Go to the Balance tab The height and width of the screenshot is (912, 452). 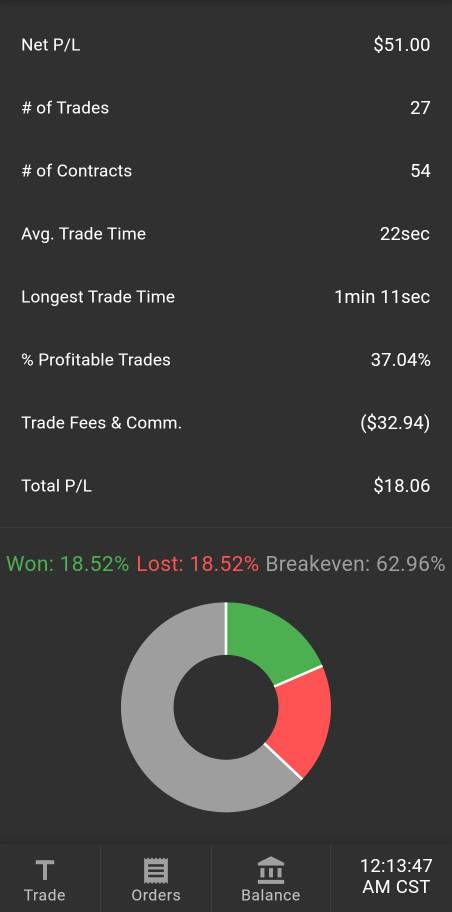coord(271,879)
